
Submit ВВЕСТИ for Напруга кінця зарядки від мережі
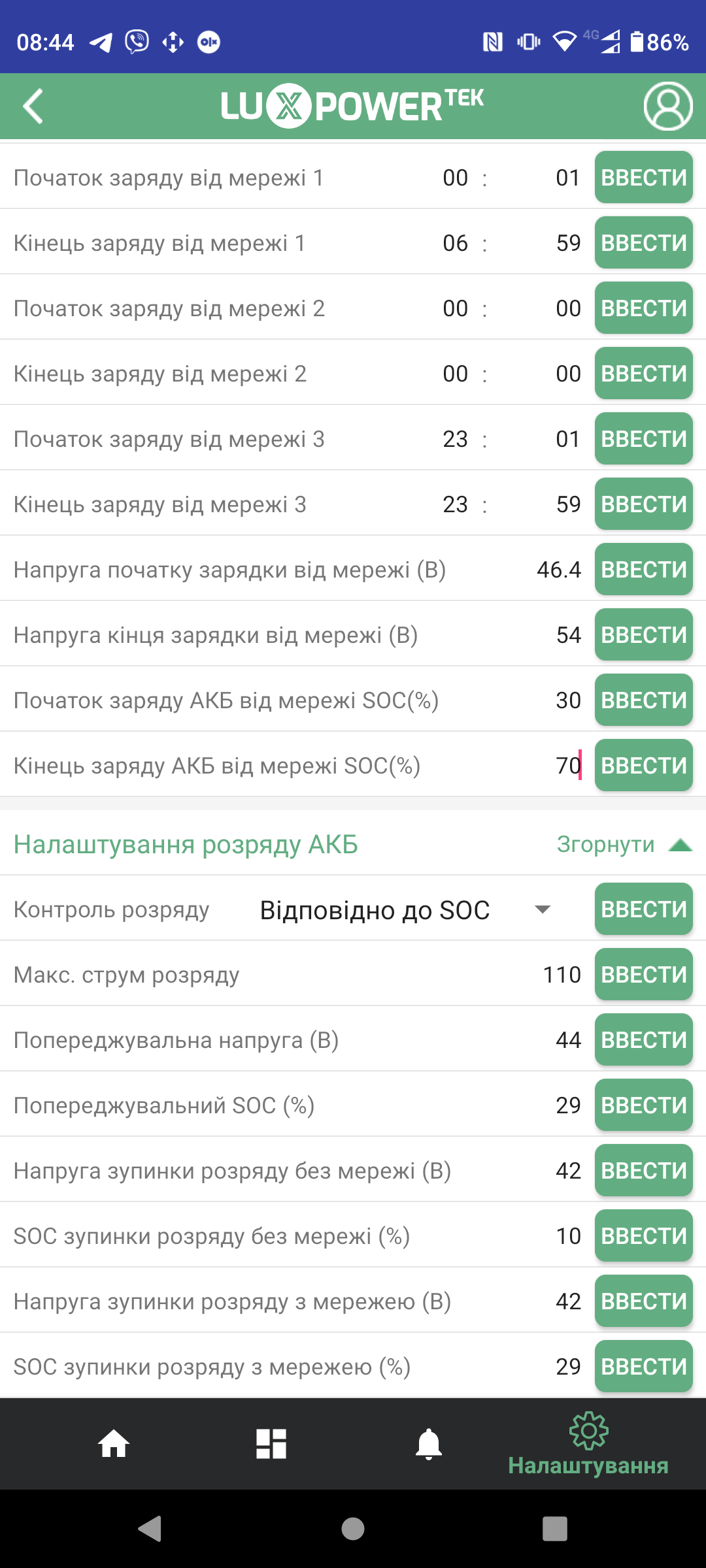(643, 634)
